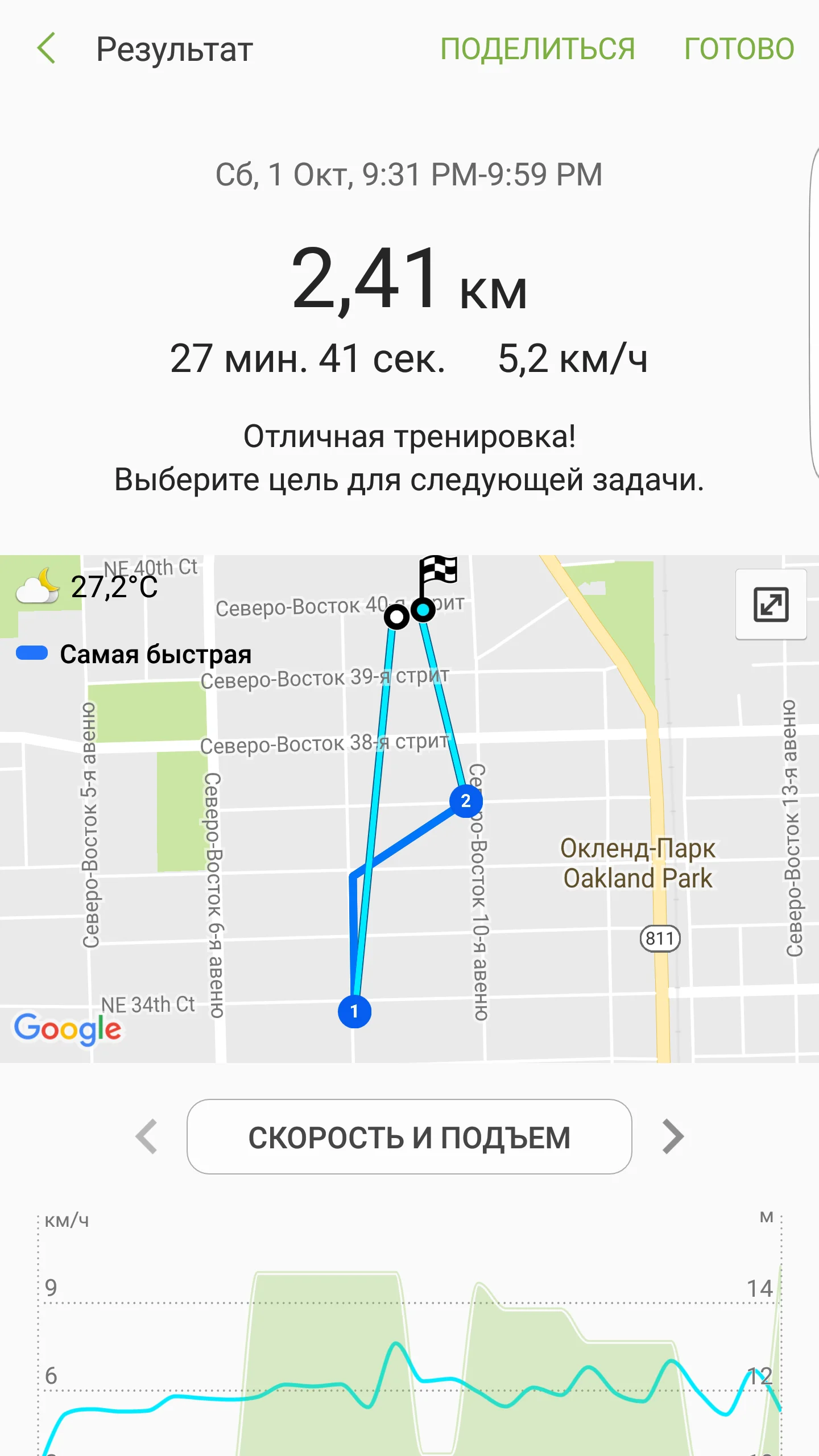The image size is (819, 1456).
Task: Go back from the Результат screen
Action: pyautogui.click(x=47, y=48)
